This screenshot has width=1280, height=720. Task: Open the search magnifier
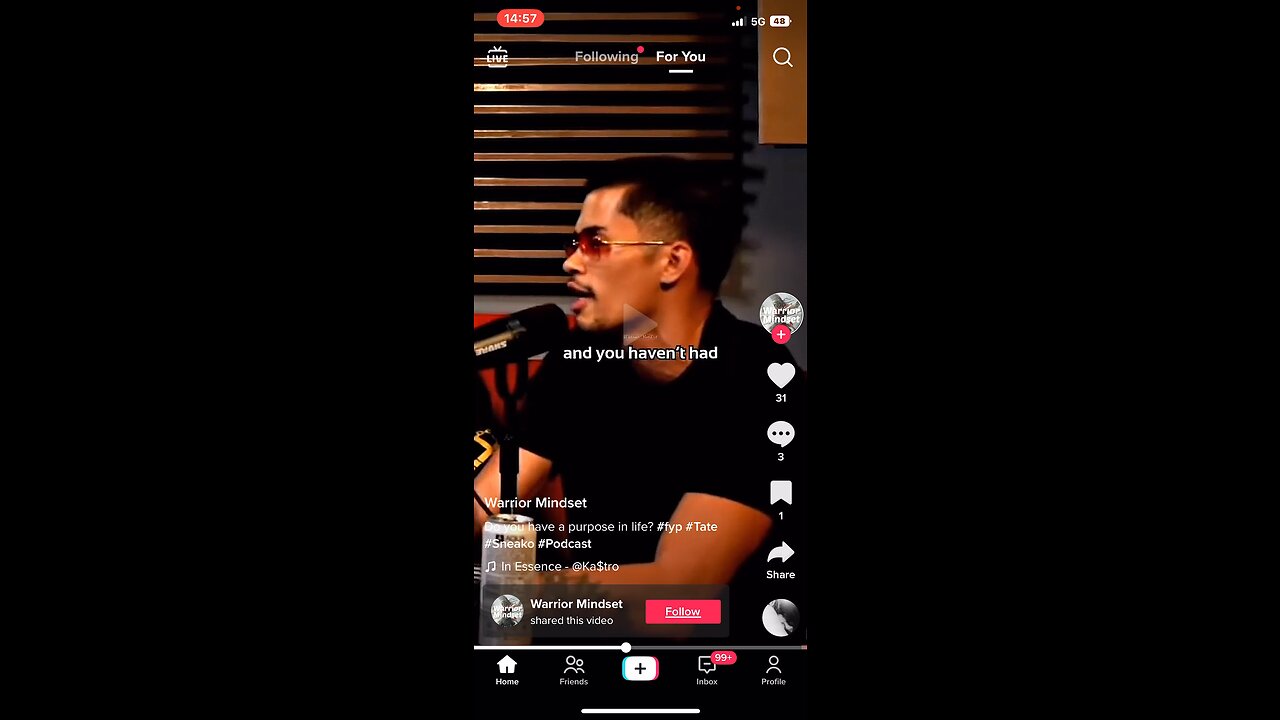point(783,57)
